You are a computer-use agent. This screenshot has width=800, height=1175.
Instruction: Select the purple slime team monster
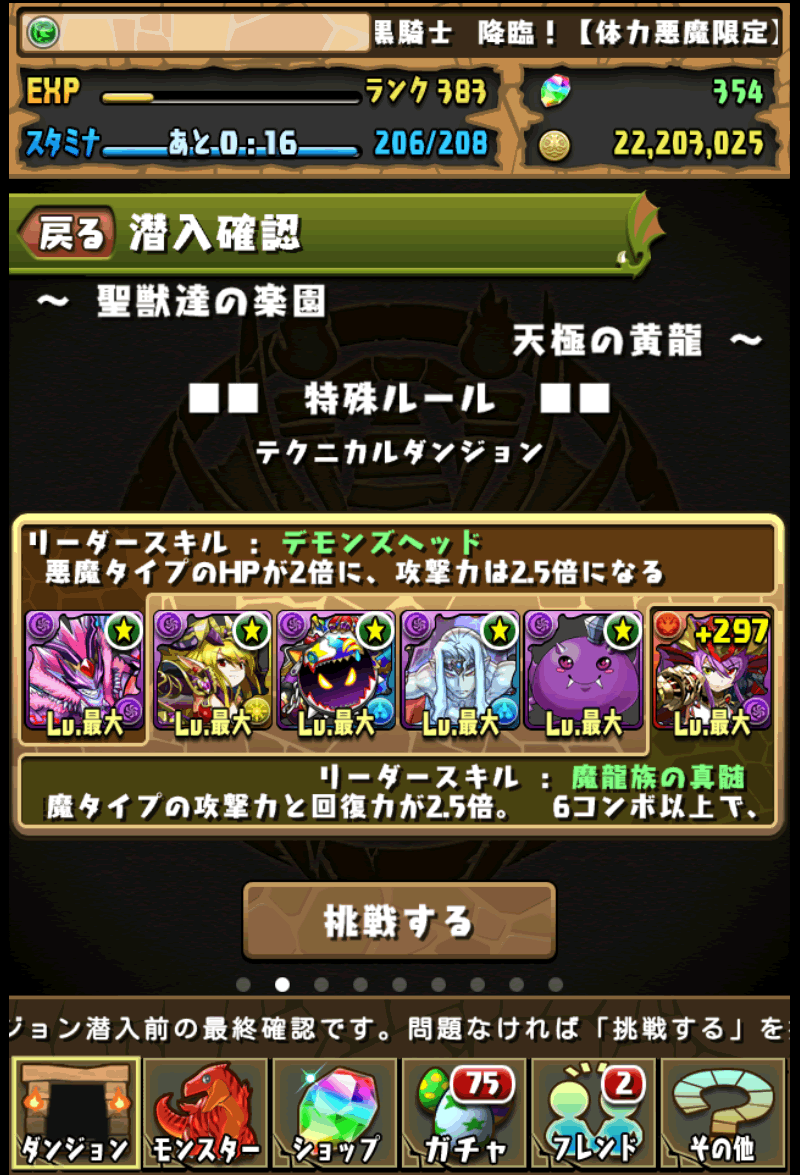[x=583, y=672]
